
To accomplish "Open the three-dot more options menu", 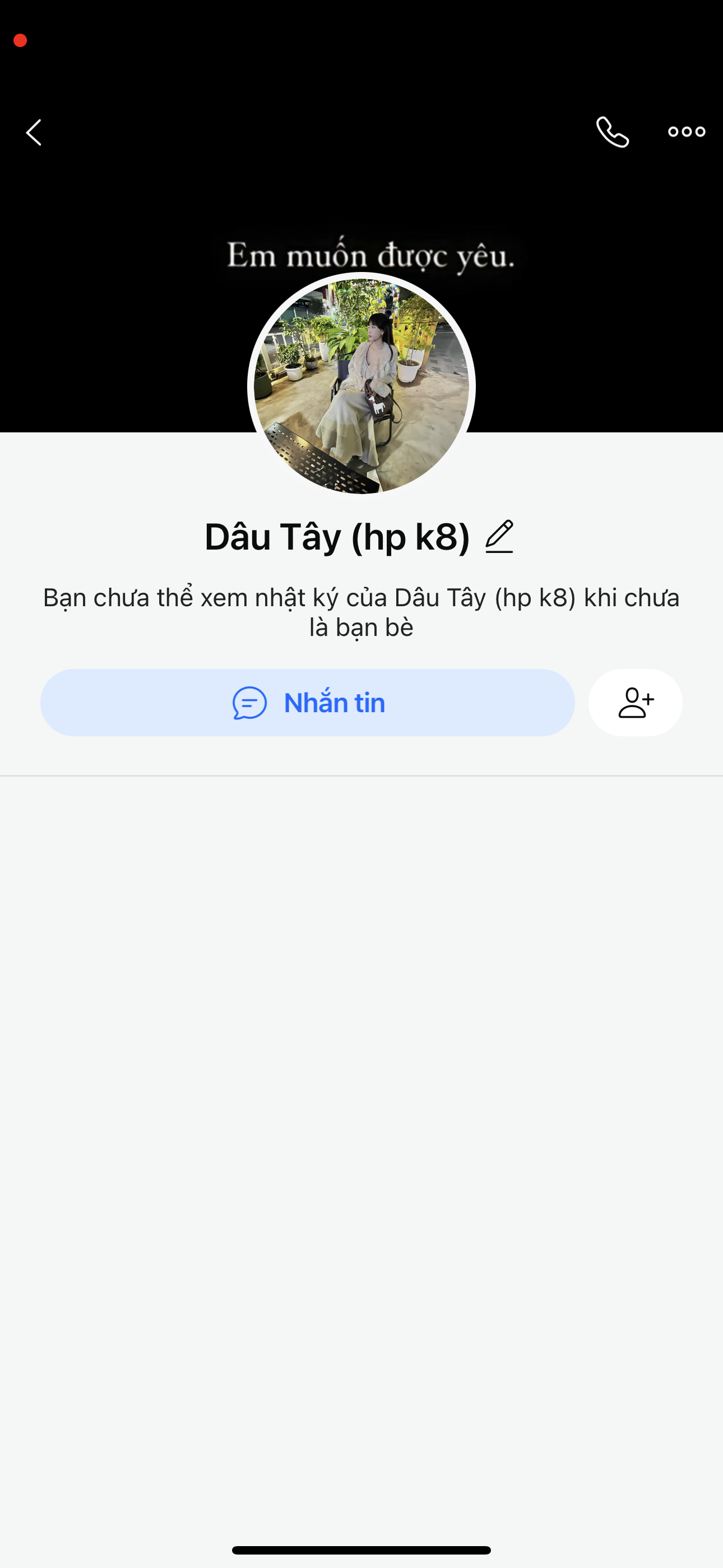I will [x=687, y=132].
